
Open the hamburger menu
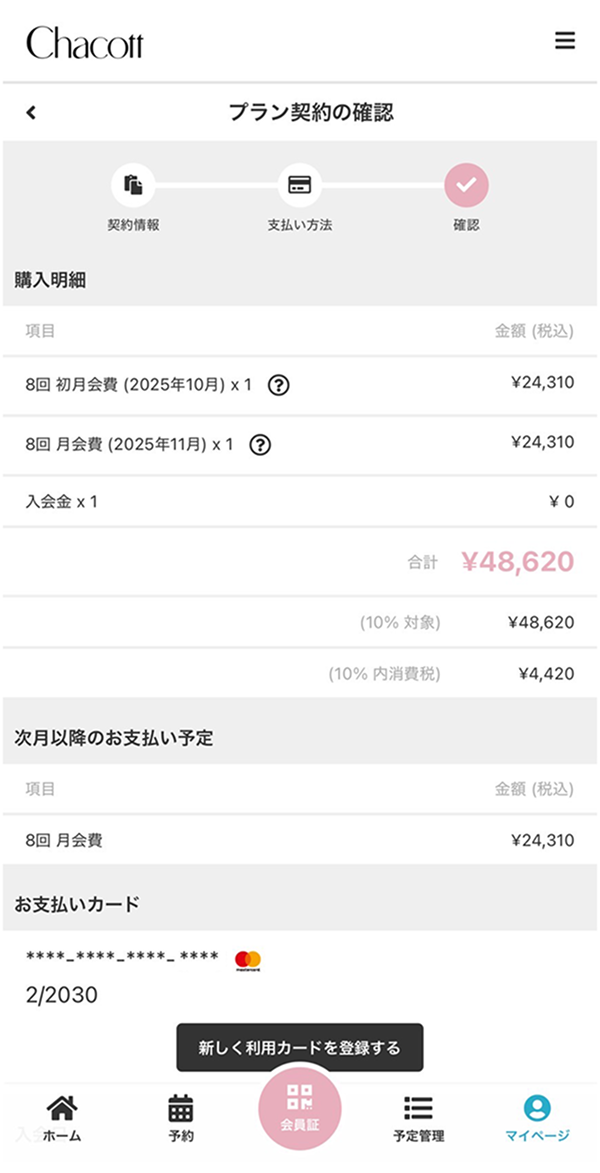[565, 40]
